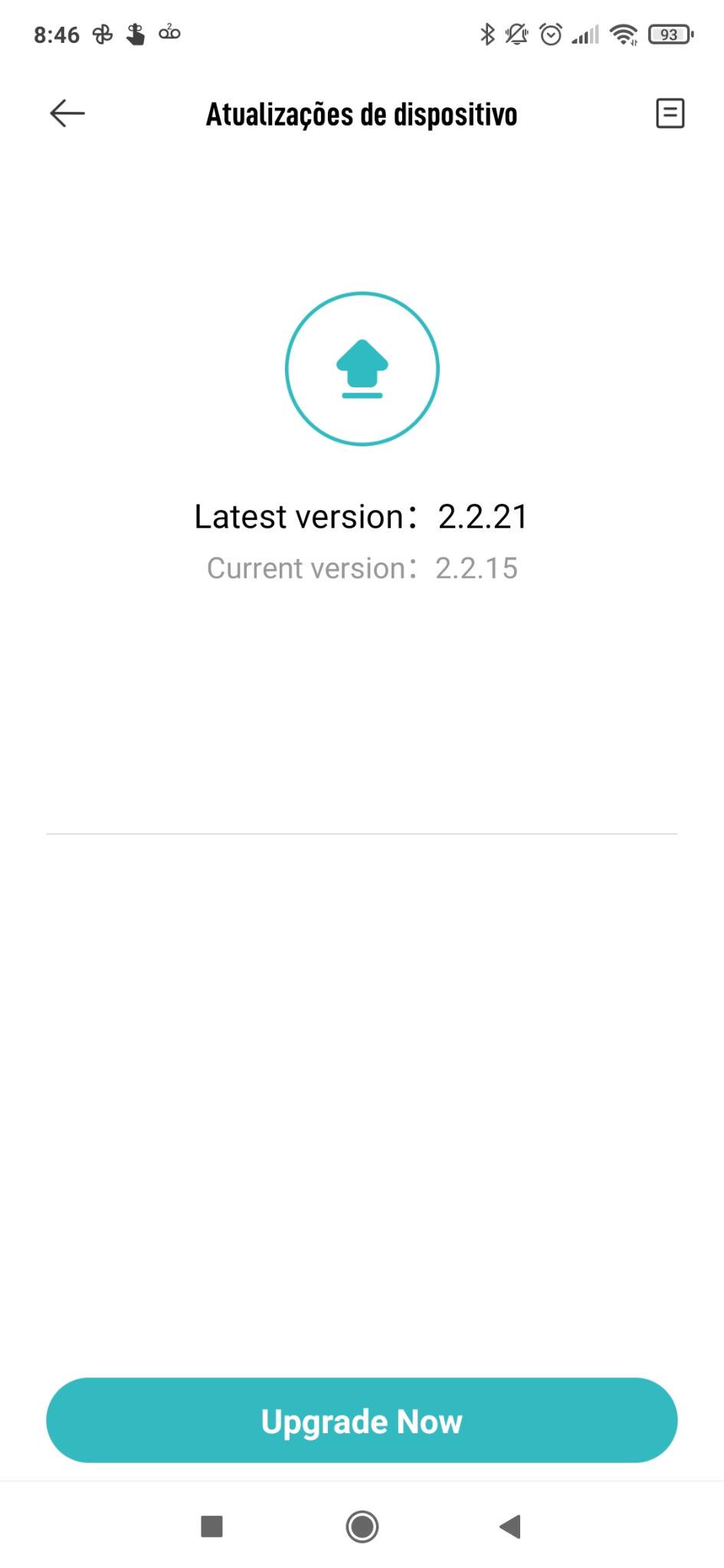Go to the home screen
The width and height of the screenshot is (724, 1568).
362,1526
